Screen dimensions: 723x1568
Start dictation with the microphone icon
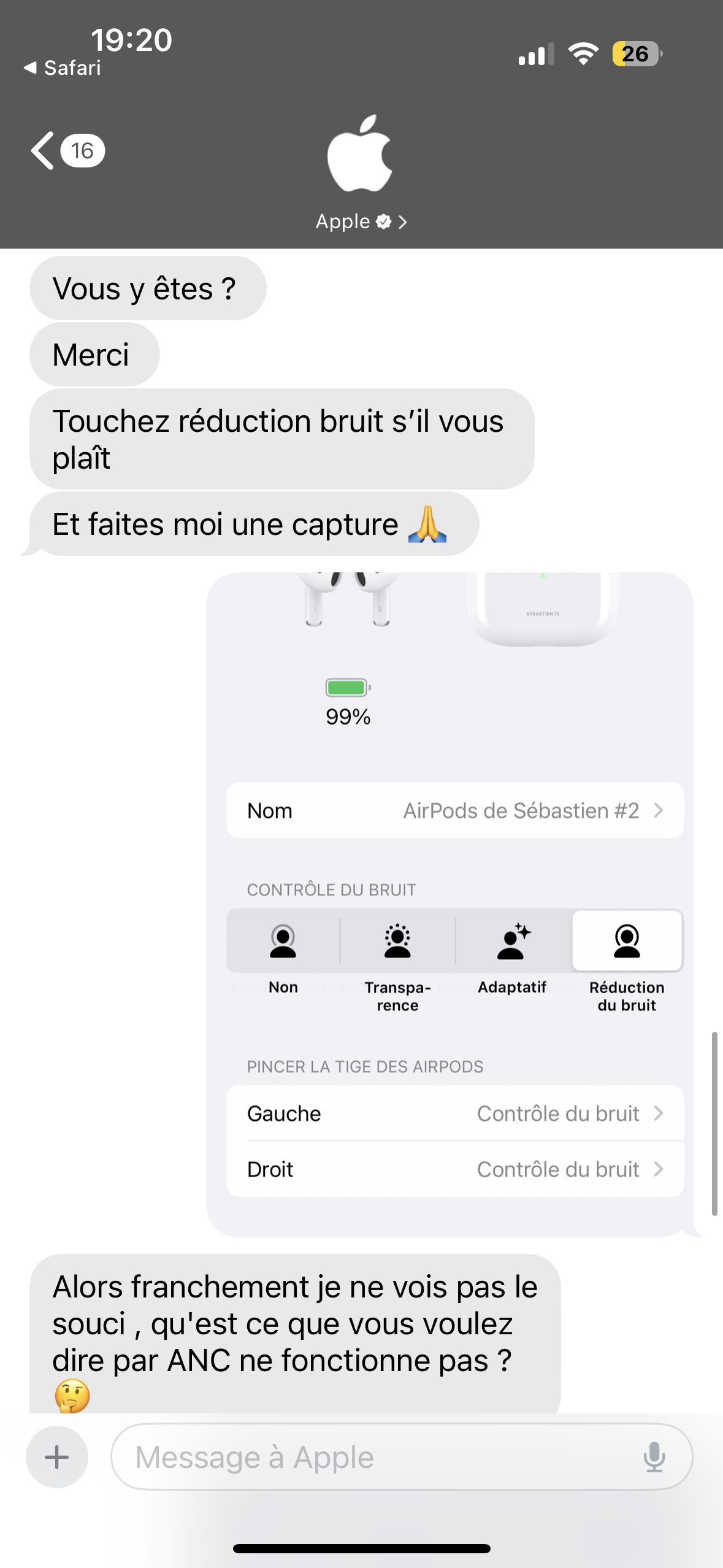tap(654, 1456)
